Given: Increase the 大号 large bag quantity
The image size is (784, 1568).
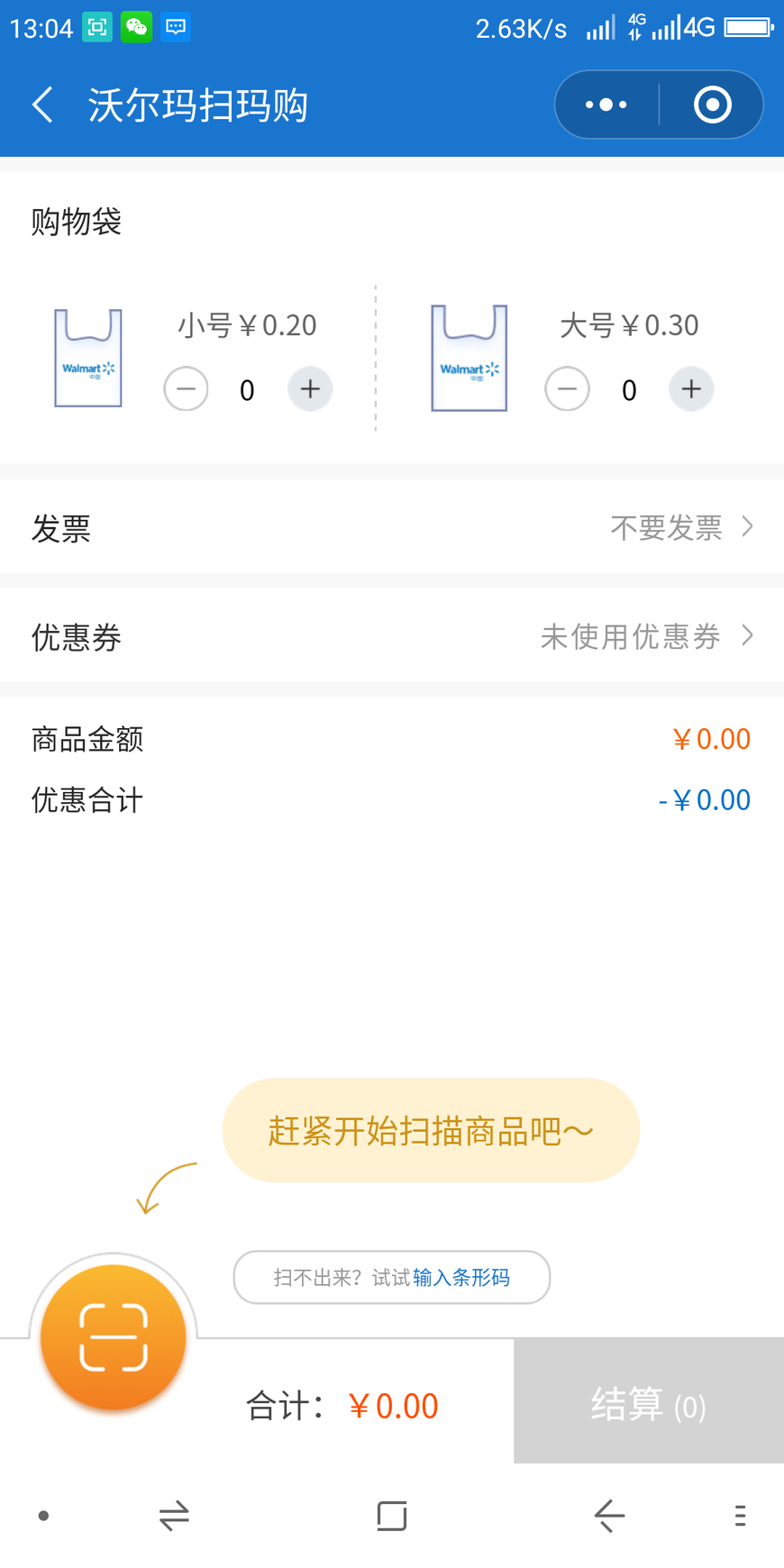Looking at the screenshot, I should point(691,388).
